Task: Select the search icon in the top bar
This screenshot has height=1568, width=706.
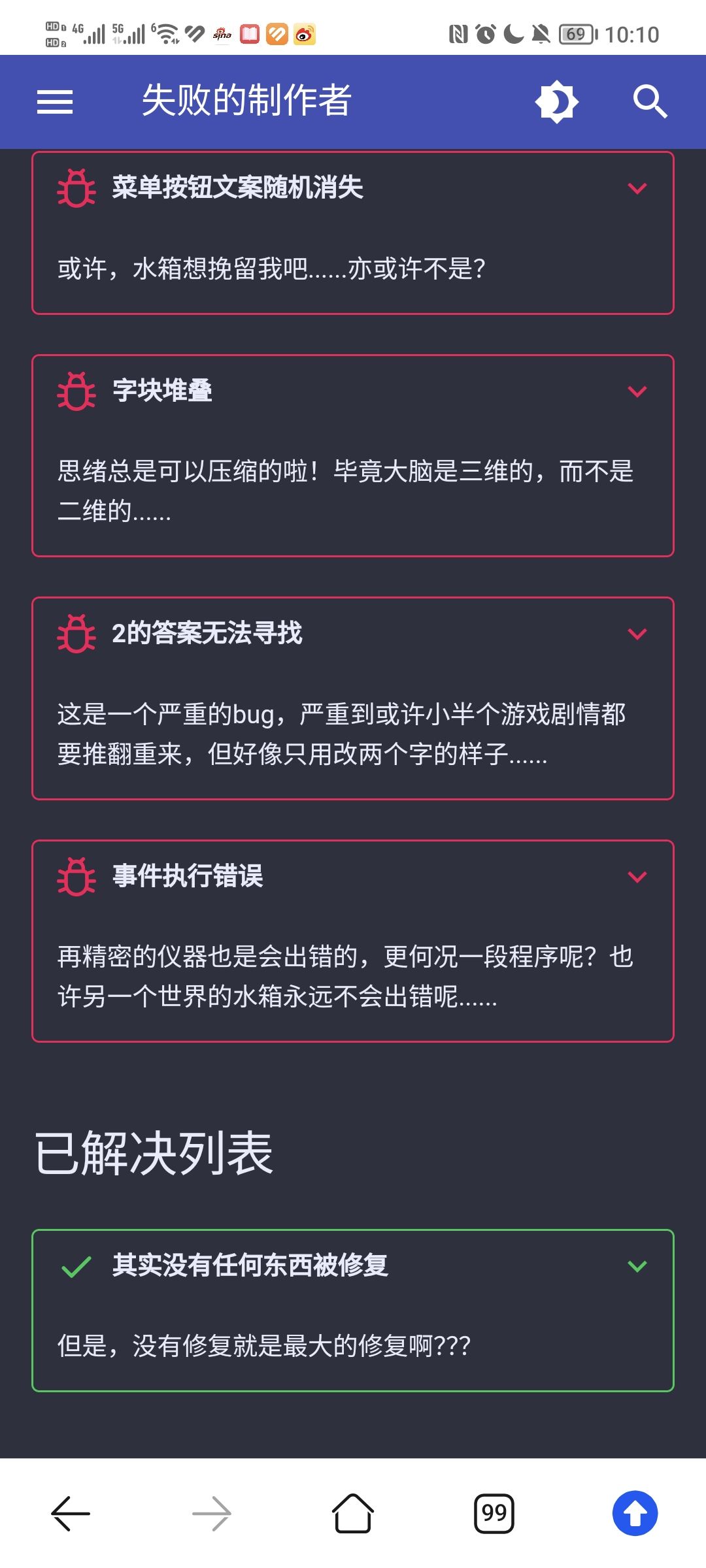Action: 648,101
